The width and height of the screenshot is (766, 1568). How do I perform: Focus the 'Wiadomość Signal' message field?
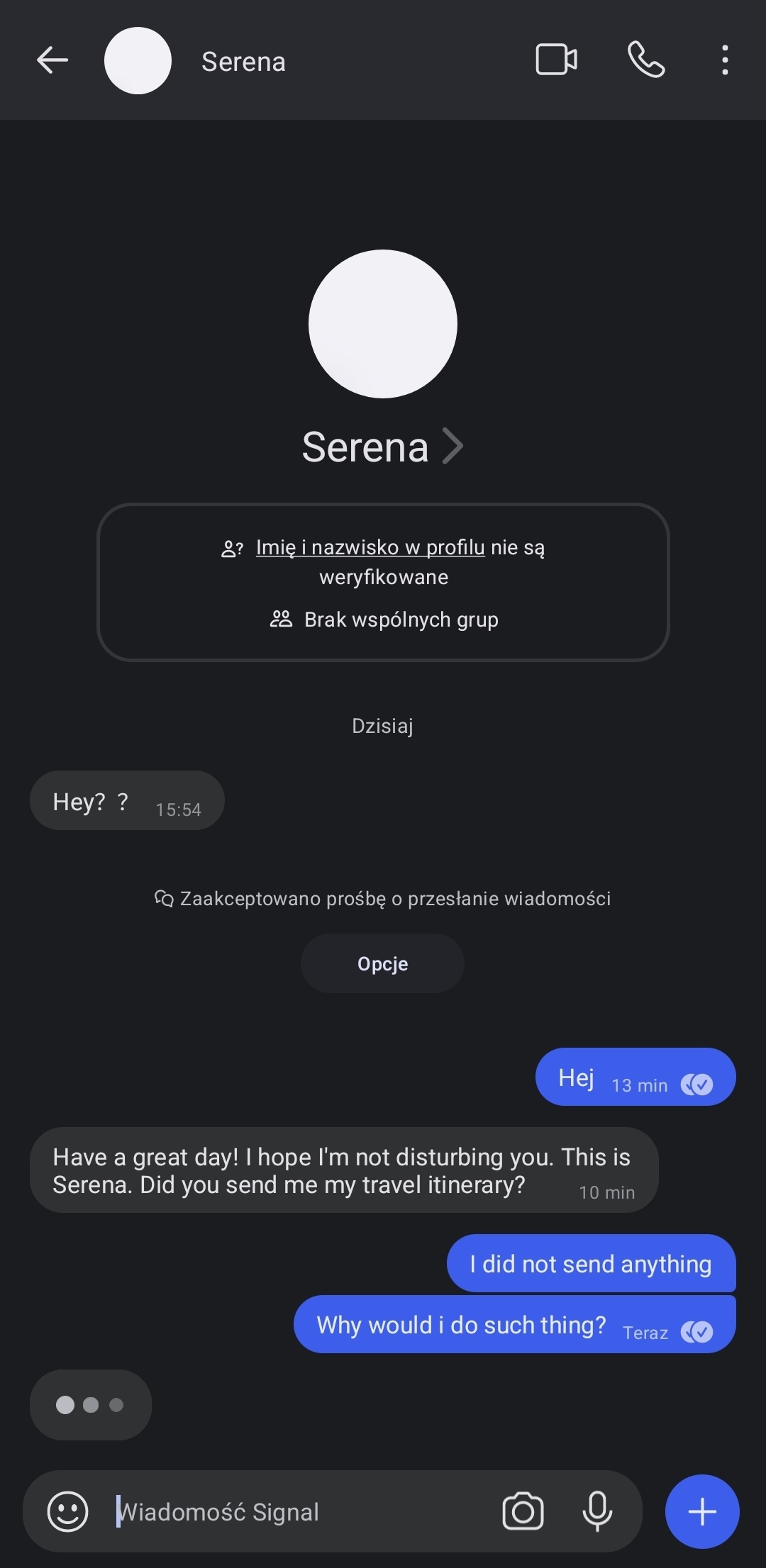[298, 1512]
